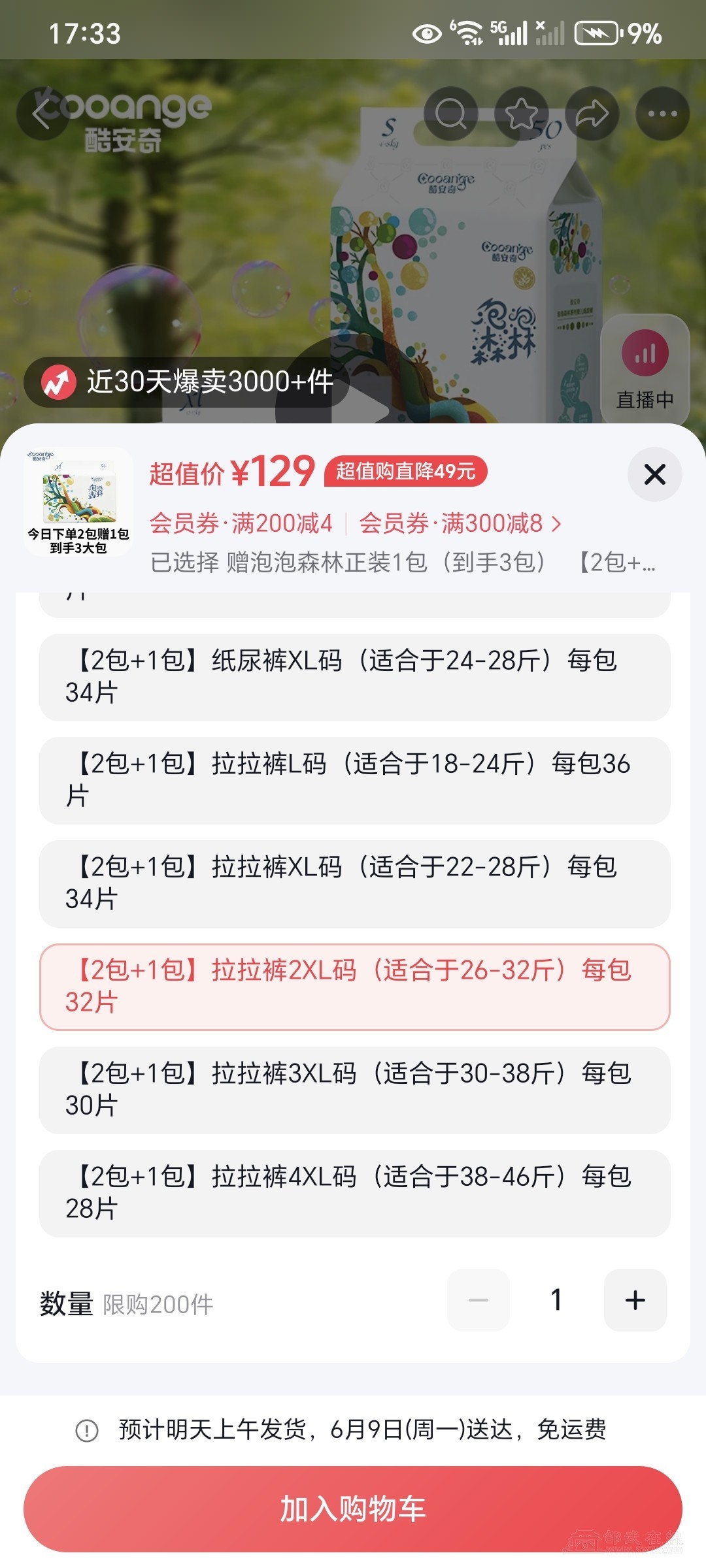The height and width of the screenshot is (1568, 706).
Task: Choose 拉拉裤XL码 每包34片 option
Action: [x=354, y=883]
